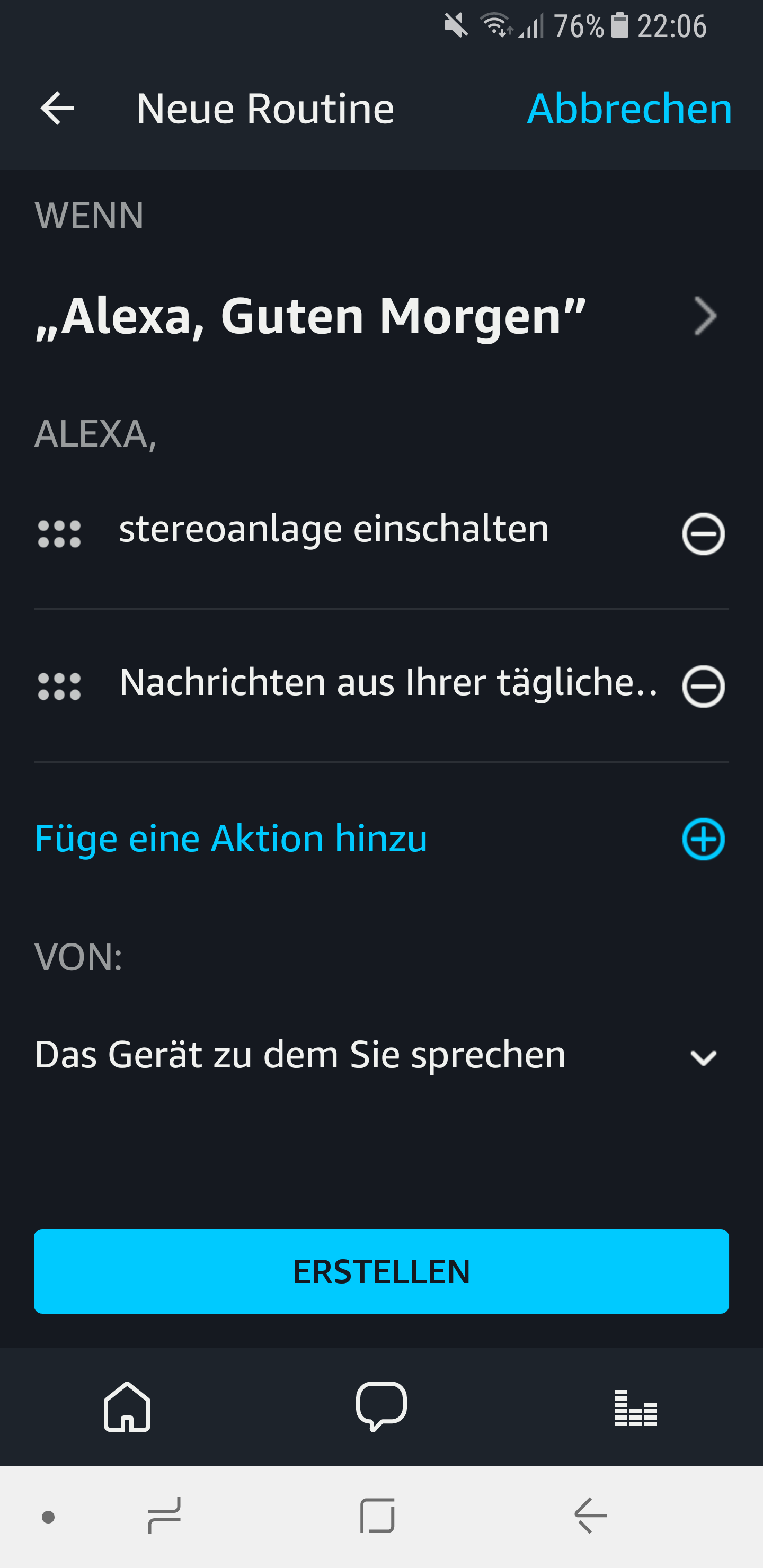The width and height of the screenshot is (763, 1568).
Task: Remove the Nachrichten action
Action: coord(703,687)
